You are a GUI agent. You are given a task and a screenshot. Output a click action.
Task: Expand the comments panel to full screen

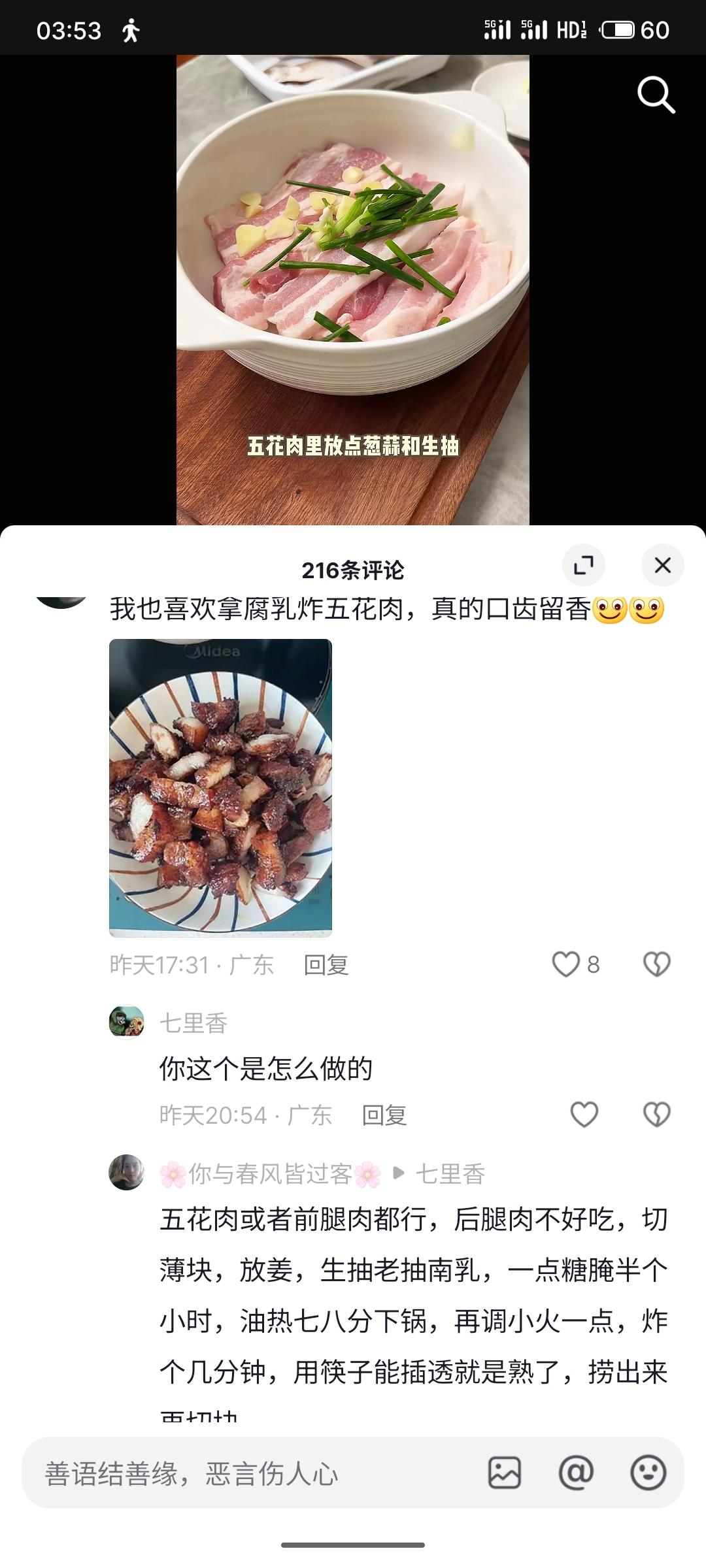(x=583, y=566)
